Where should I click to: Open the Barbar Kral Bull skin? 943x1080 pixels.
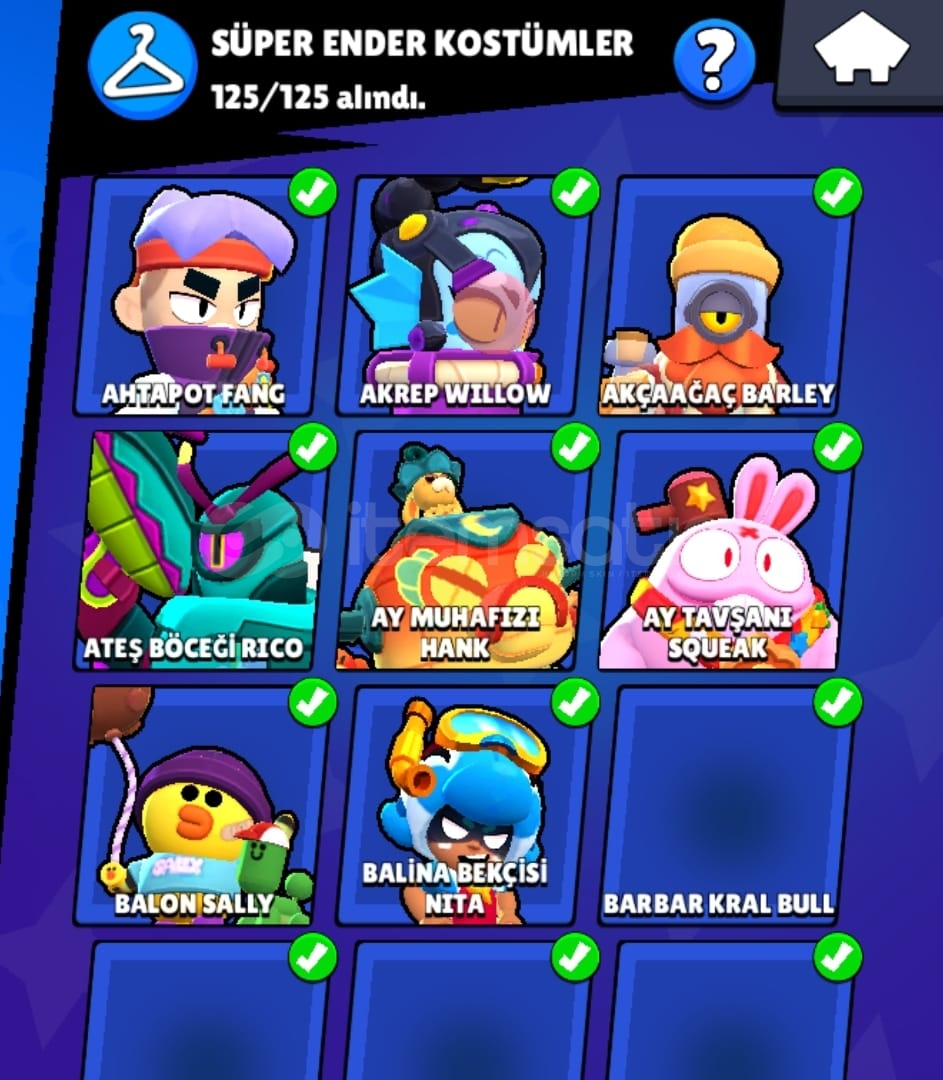click(x=726, y=805)
